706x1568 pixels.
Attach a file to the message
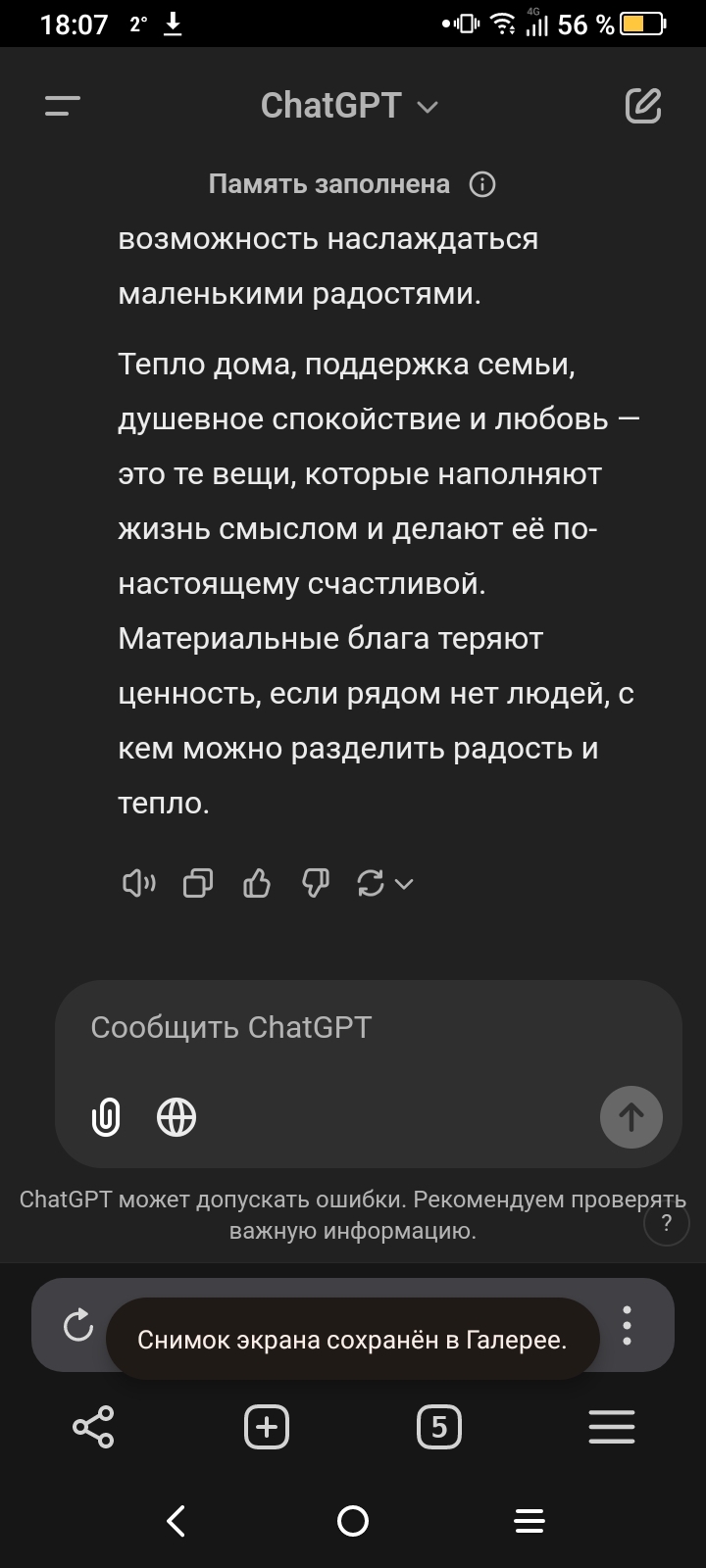tap(106, 1117)
